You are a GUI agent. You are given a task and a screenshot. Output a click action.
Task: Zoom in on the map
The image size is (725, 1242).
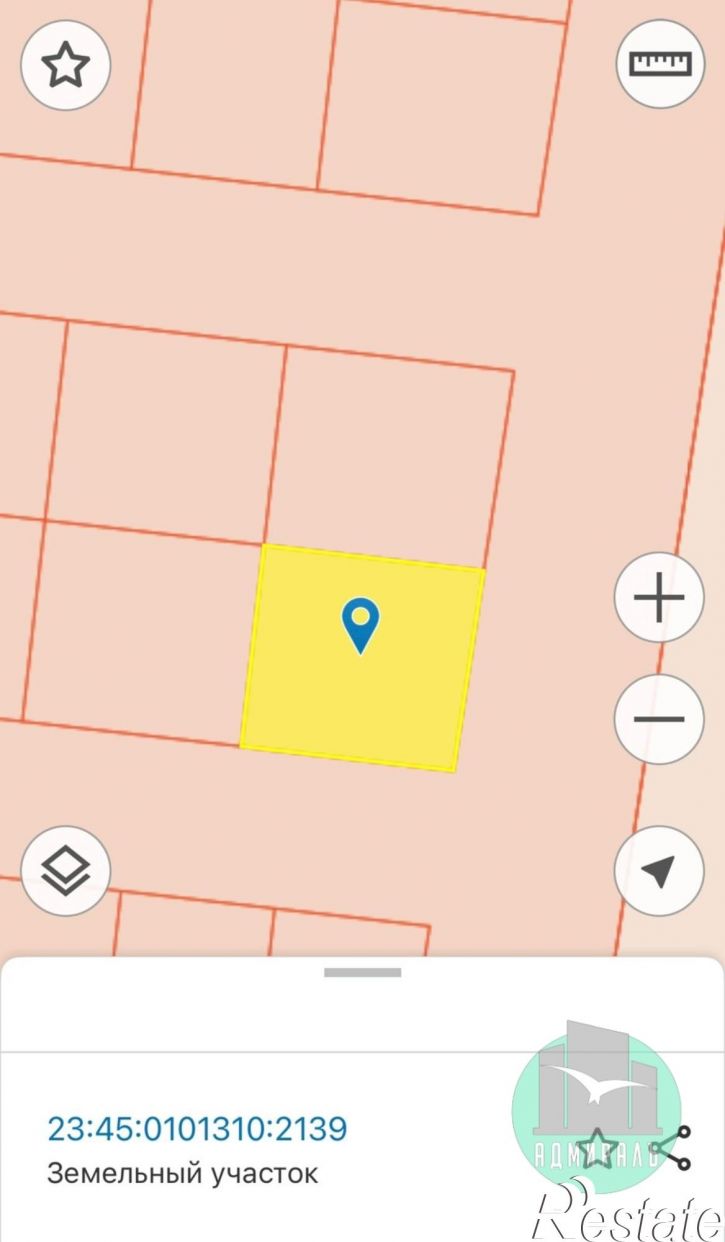659,598
